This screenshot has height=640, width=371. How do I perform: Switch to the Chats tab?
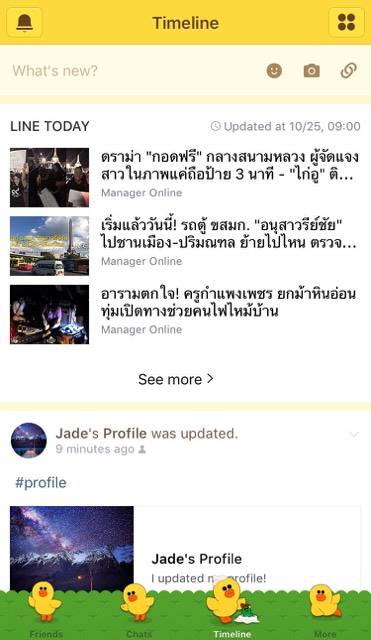point(139,611)
